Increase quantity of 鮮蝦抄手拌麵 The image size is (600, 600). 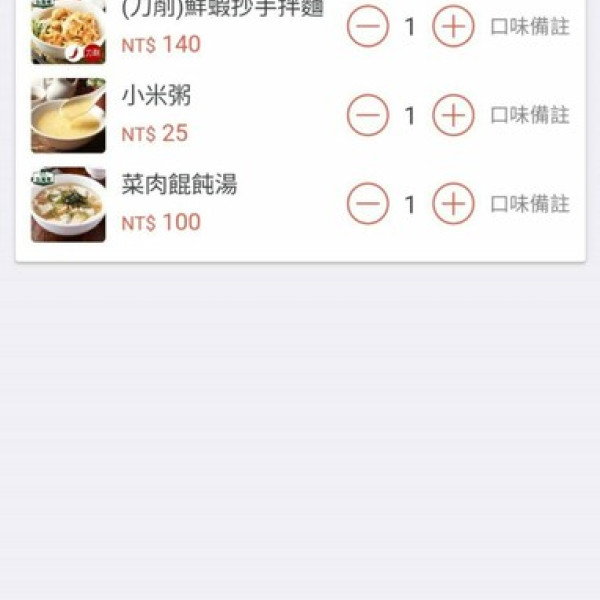point(453,27)
